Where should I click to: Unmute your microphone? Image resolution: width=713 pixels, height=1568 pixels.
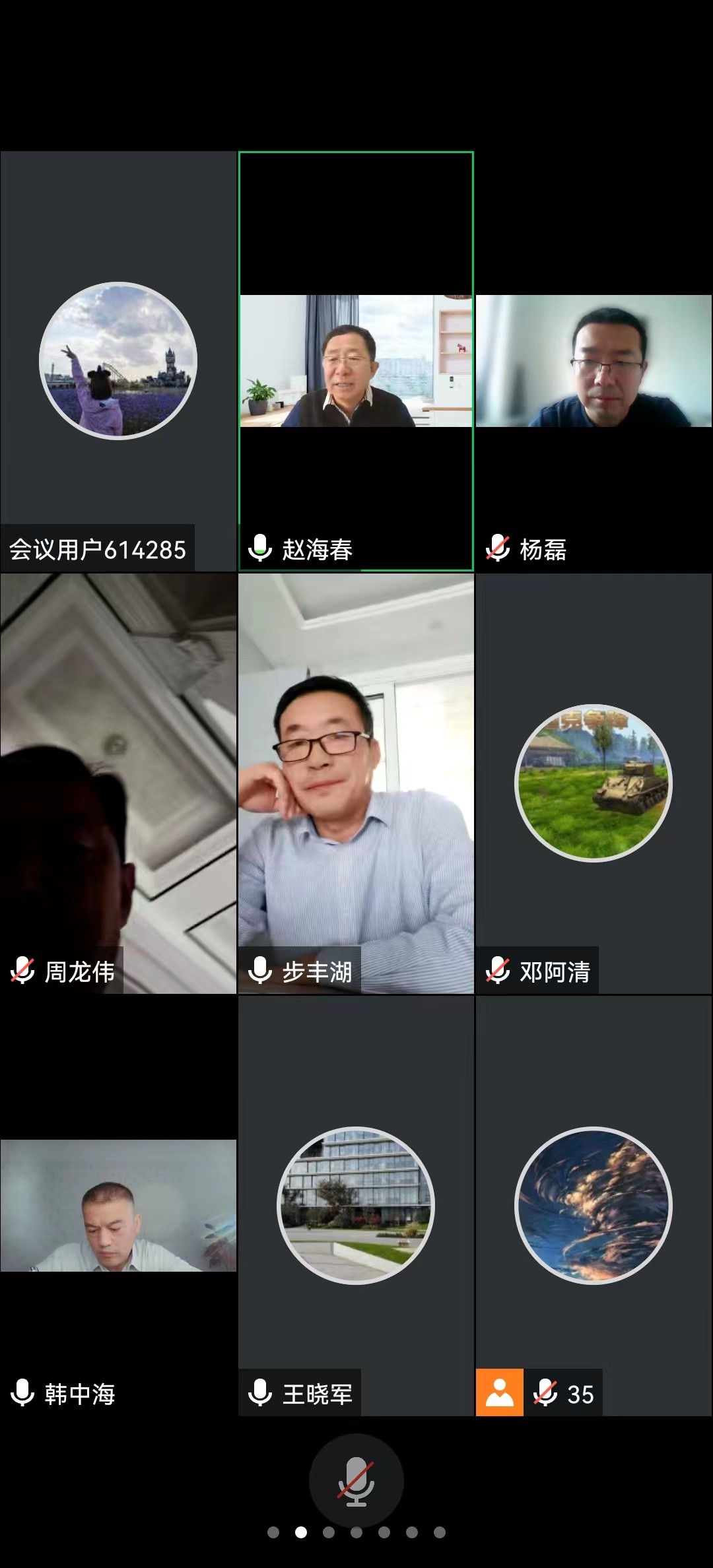click(356, 1481)
